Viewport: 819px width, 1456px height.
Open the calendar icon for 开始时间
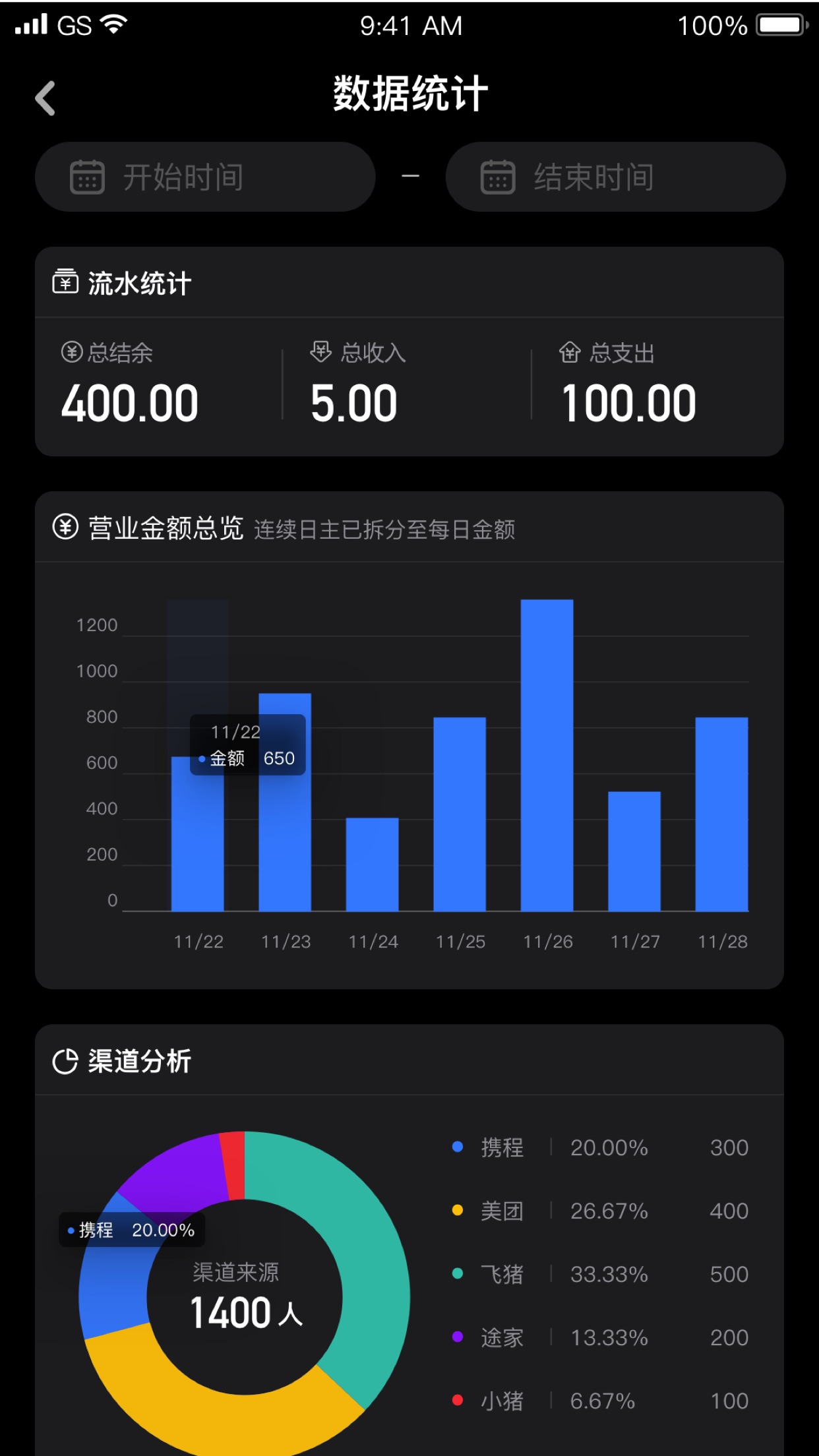click(x=88, y=177)
